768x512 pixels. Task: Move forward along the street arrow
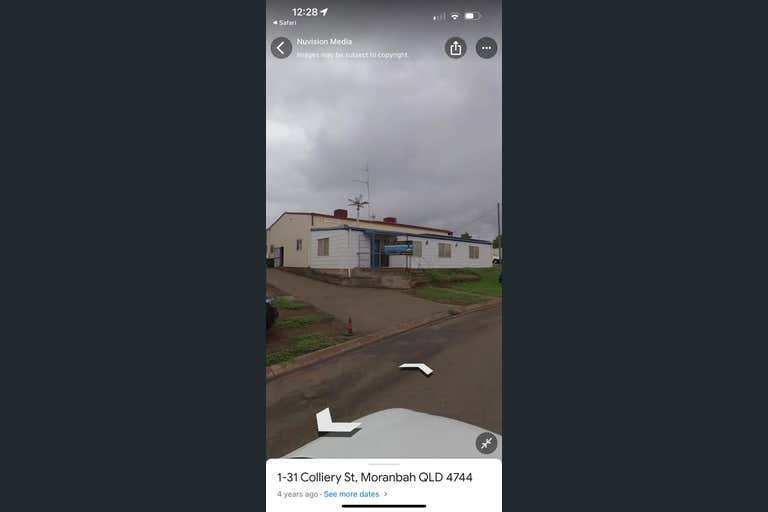tap(416, 369)
